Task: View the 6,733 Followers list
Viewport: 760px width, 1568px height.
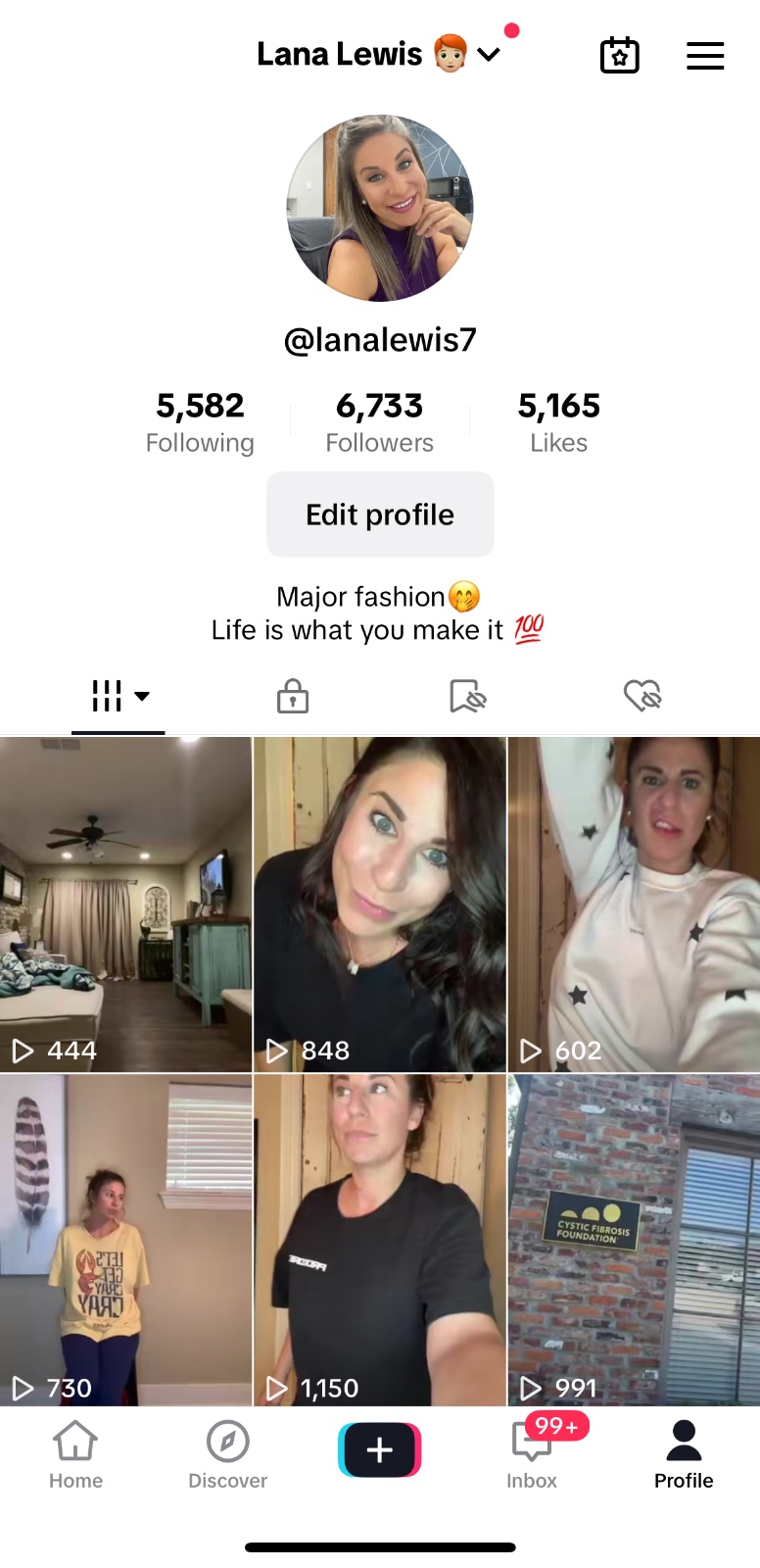Action: (379, 421)
